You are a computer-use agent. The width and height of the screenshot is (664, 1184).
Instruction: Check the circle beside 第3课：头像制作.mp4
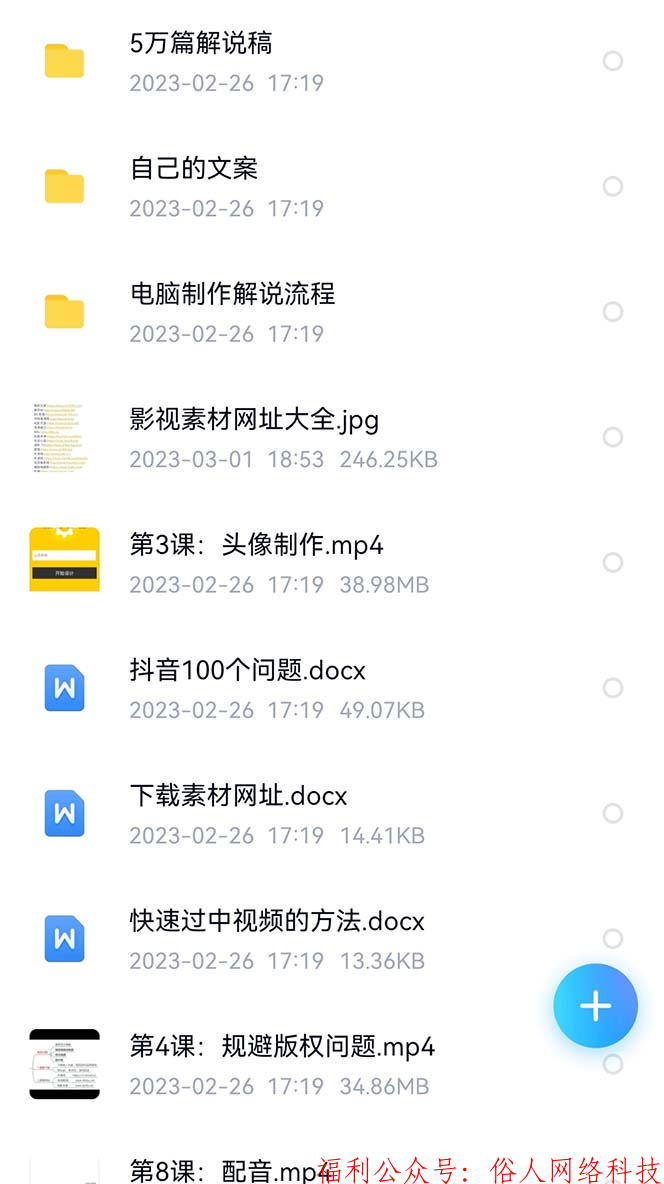[x=613, y=563]
